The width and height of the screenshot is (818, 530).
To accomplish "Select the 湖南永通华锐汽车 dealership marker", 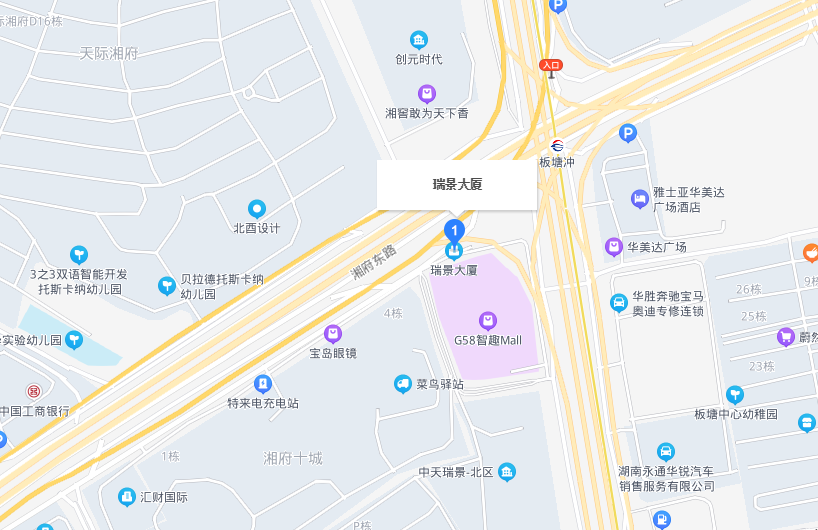I will [x=666, y=452].
